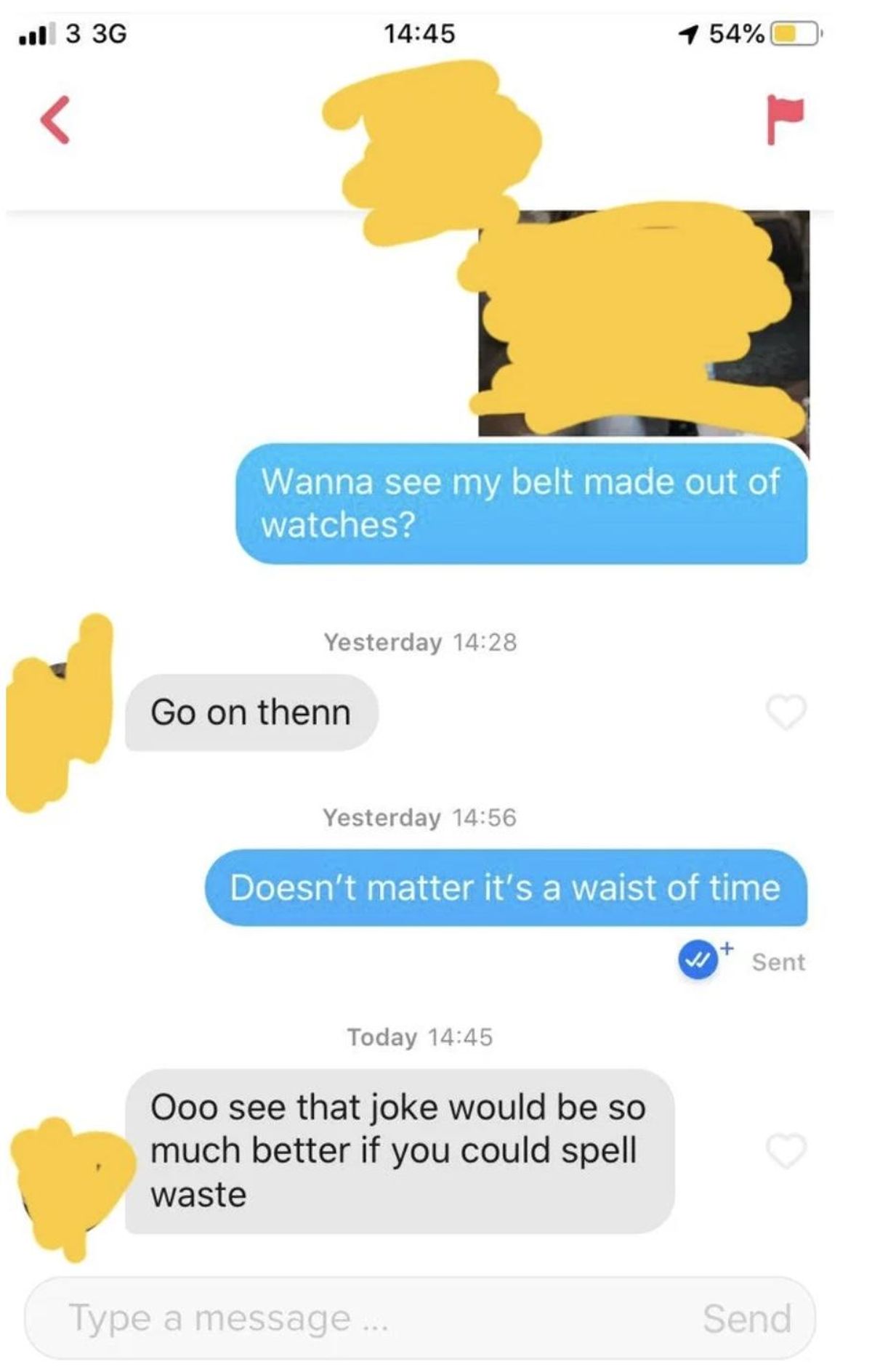Like the "Go on thenn" message

[x=786, y=711]
